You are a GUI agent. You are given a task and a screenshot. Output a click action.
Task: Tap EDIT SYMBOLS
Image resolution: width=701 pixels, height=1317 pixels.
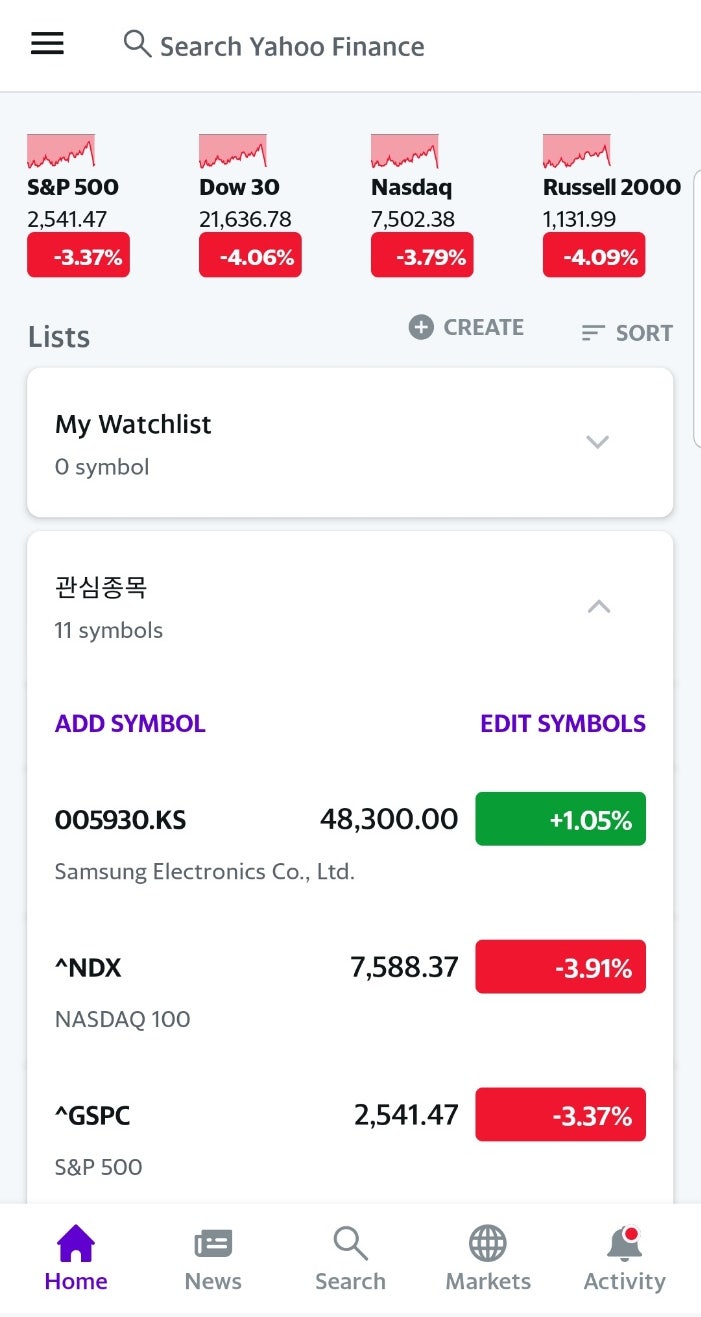(563, 724)
